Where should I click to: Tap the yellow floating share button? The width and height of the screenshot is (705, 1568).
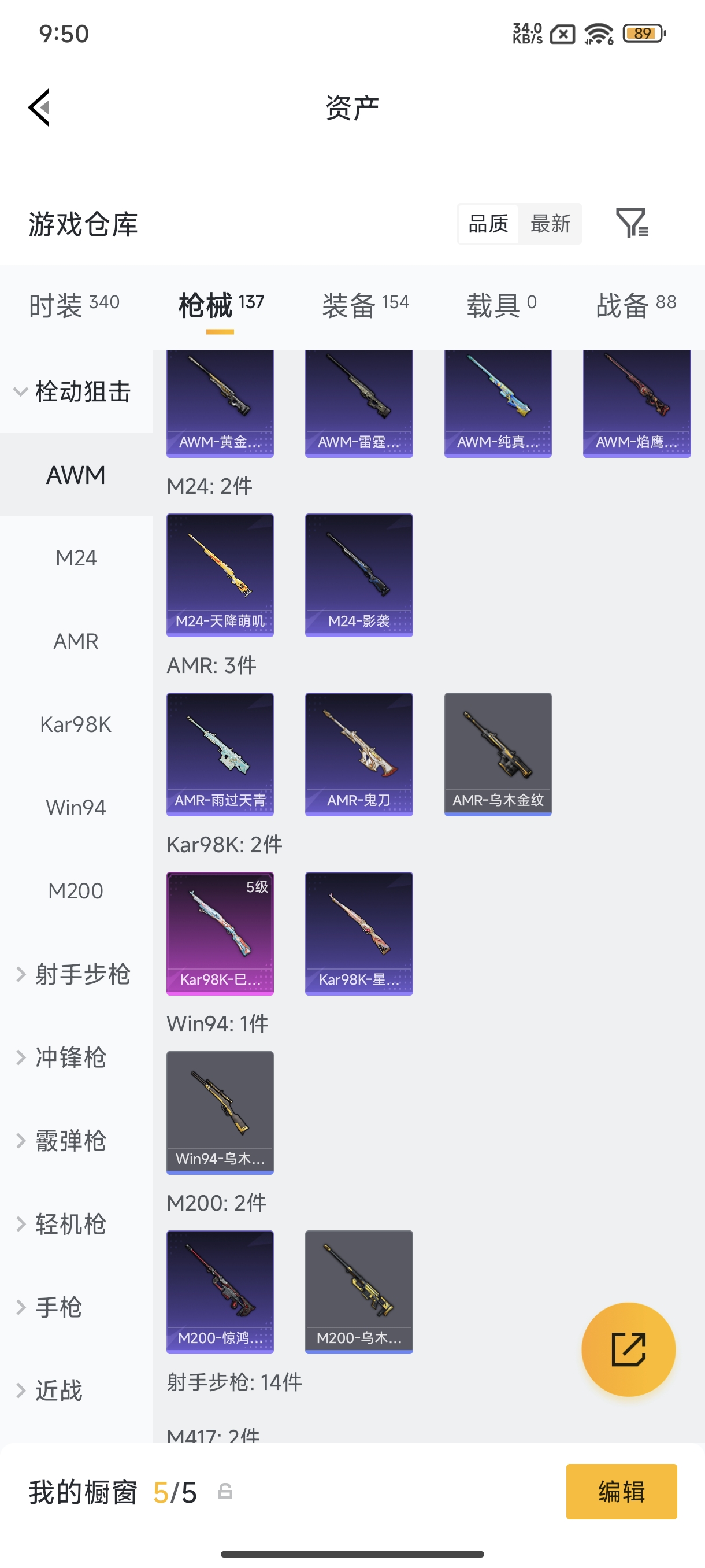pos(628,1349)
